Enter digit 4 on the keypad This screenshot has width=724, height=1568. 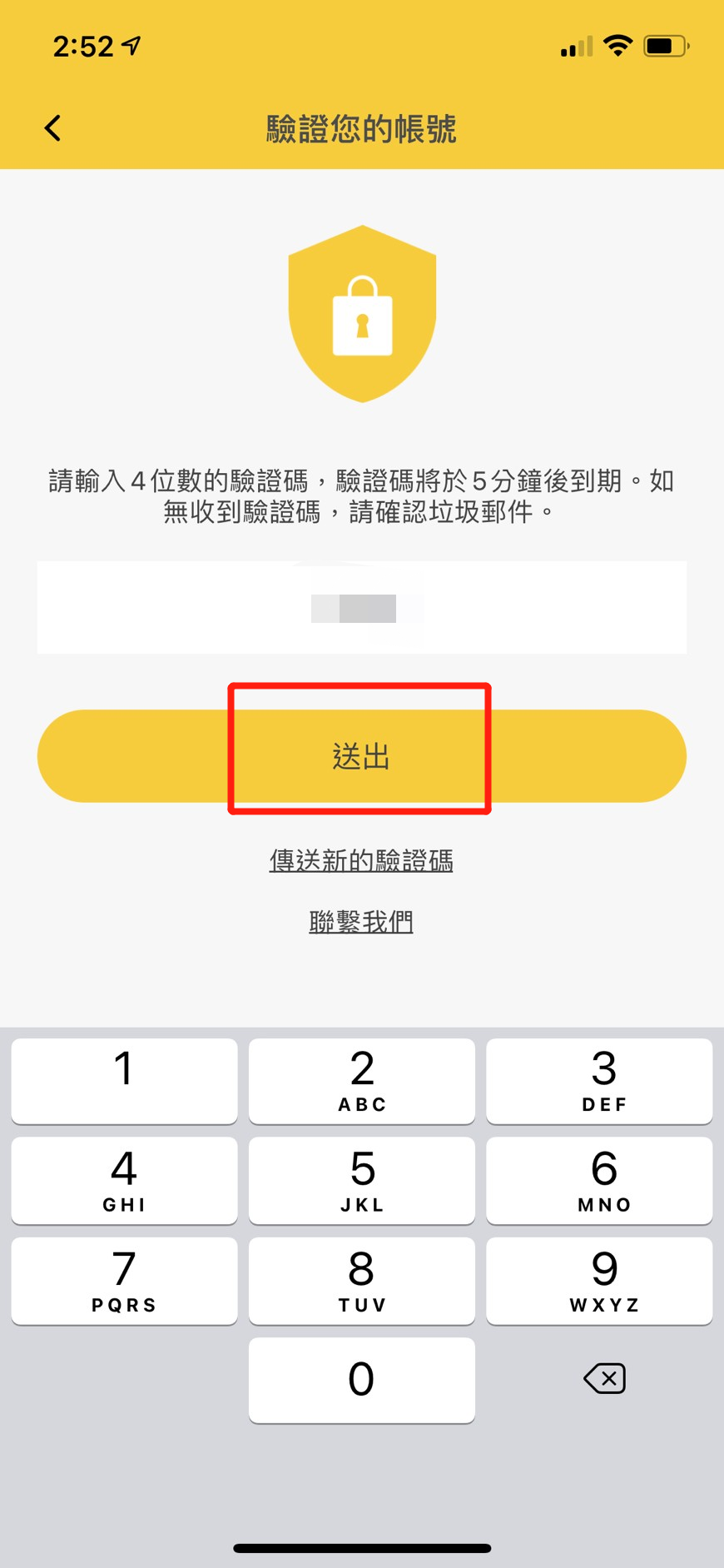[x=124, y=1180]
